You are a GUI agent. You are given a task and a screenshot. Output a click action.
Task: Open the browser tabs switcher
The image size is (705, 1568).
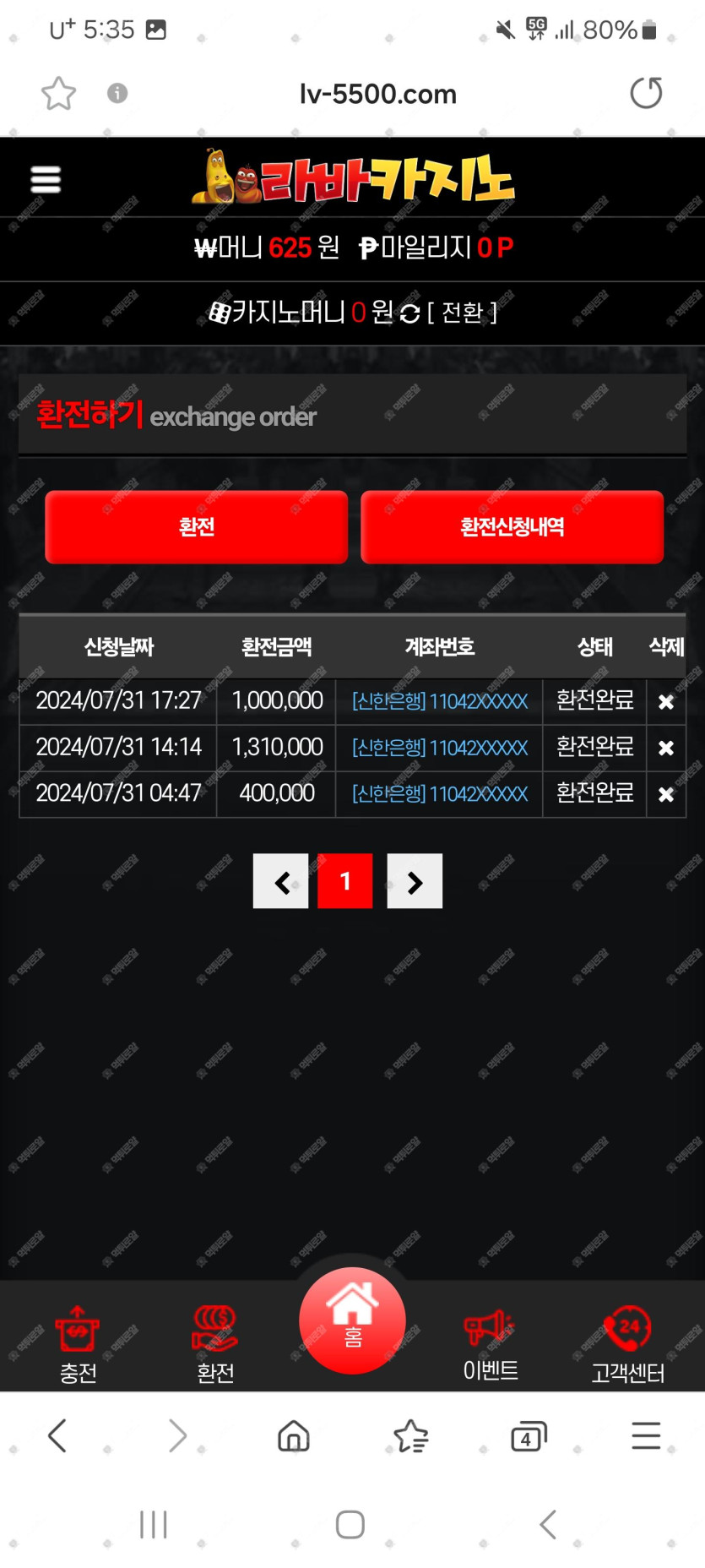click(529, 1436)
